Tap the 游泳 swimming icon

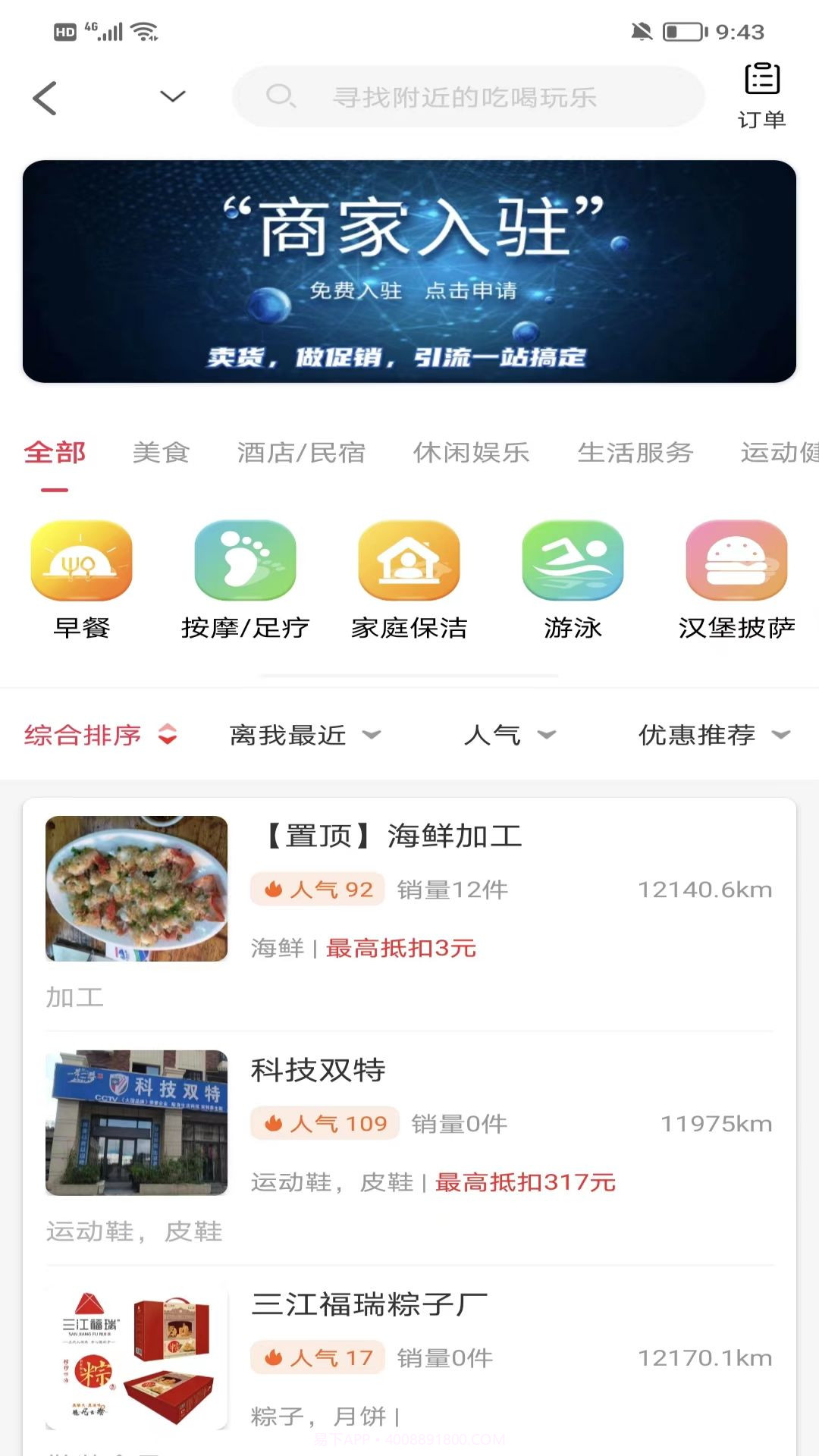[x=573, y=563]
